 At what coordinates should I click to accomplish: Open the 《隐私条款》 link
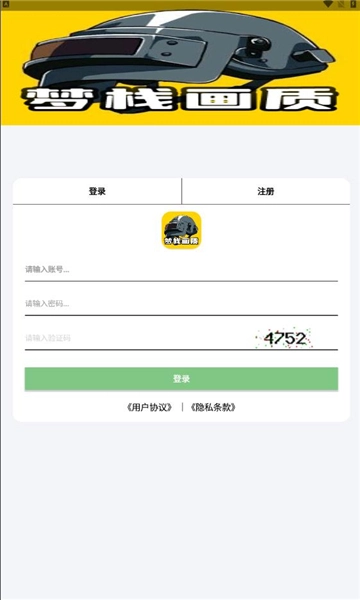(213, 407)
